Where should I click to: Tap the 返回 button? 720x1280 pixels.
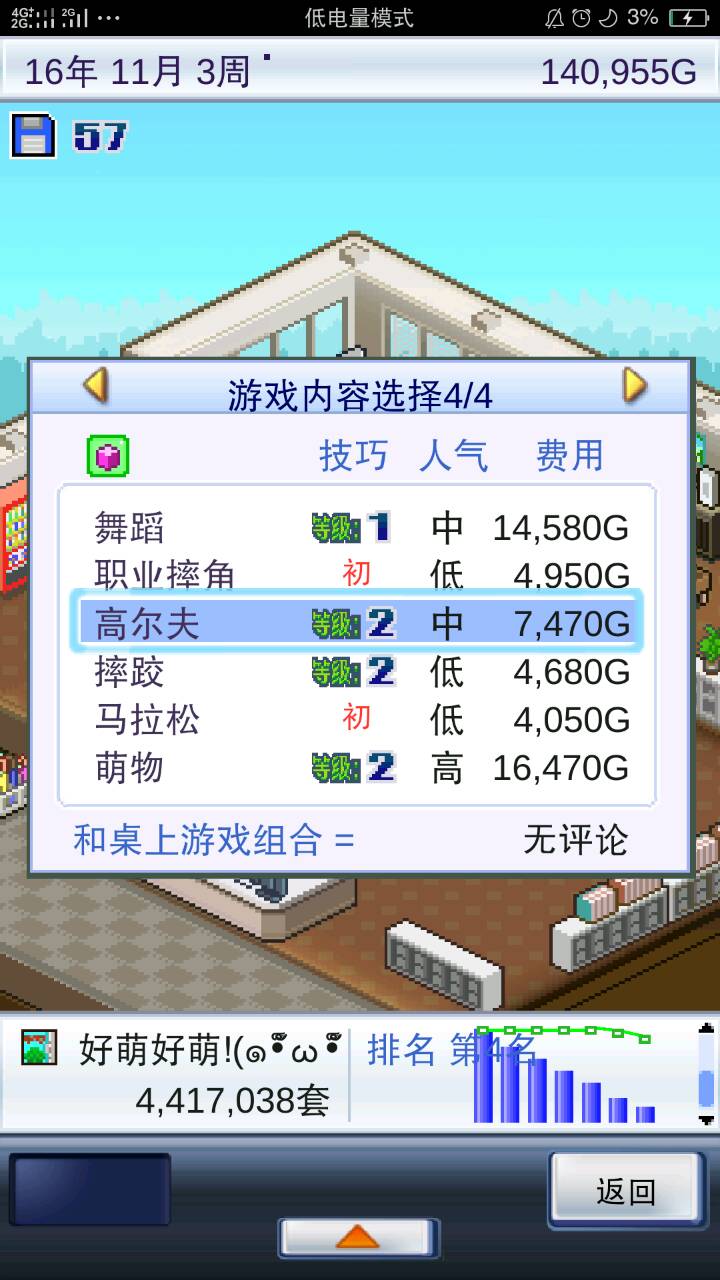click(x=625, y=1190)
